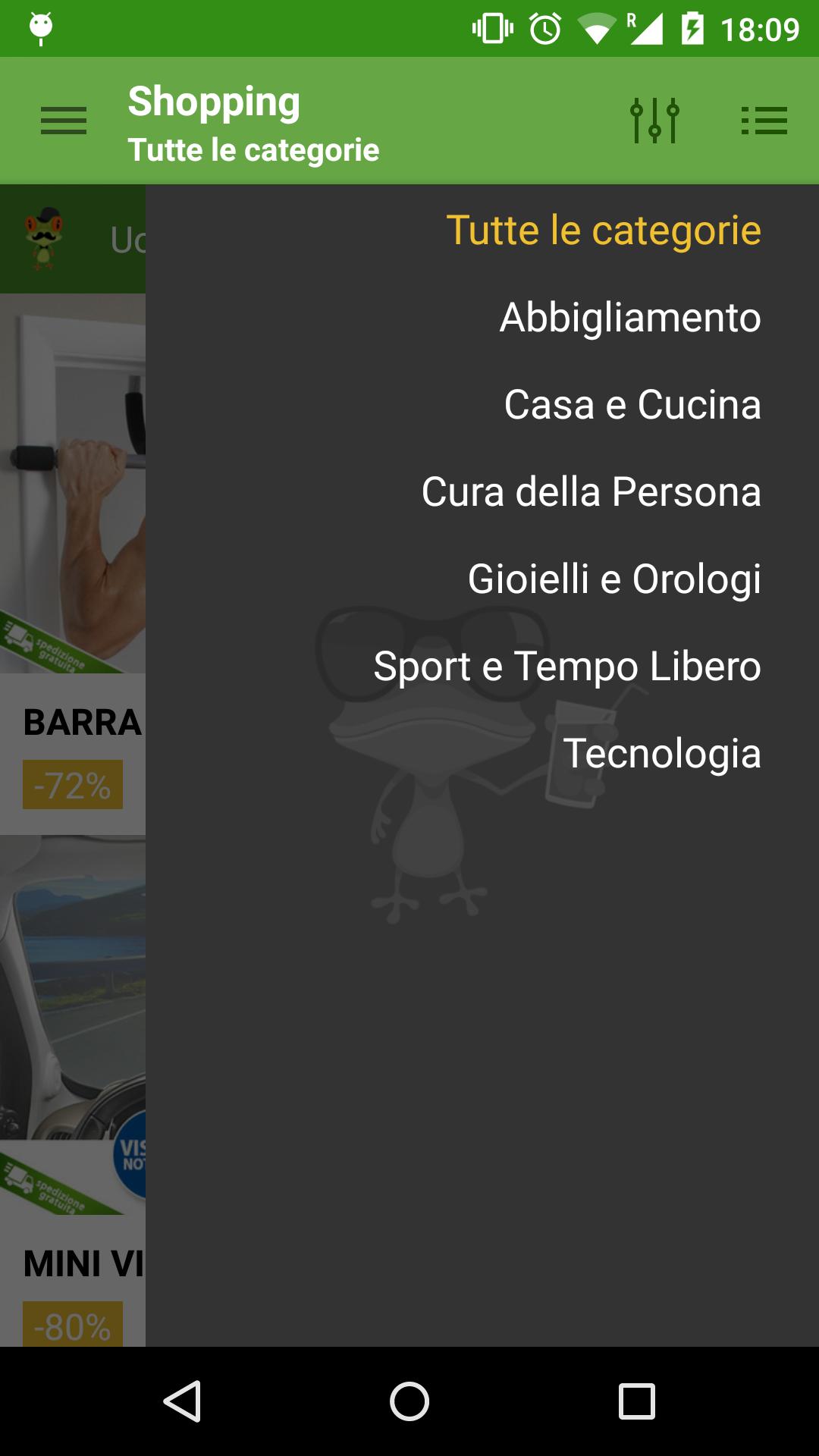Go to the Android home screen

(x=409, y=1401)
